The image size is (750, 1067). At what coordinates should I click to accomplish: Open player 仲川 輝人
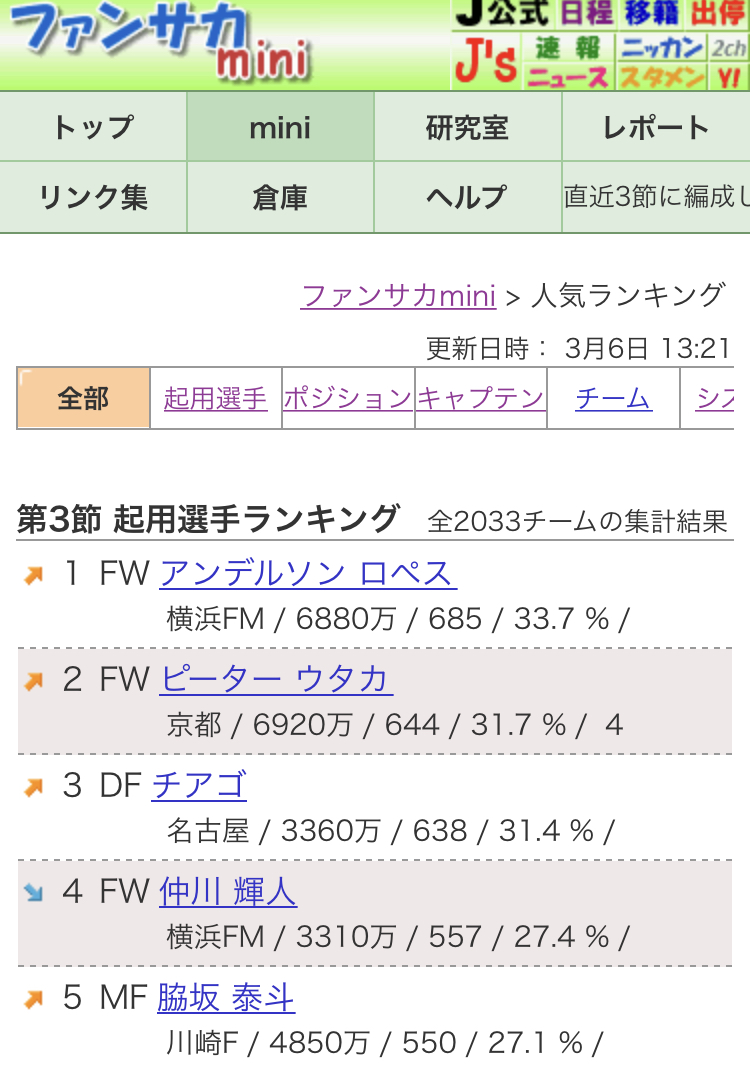pyautogui.click(x=228, y=891)
